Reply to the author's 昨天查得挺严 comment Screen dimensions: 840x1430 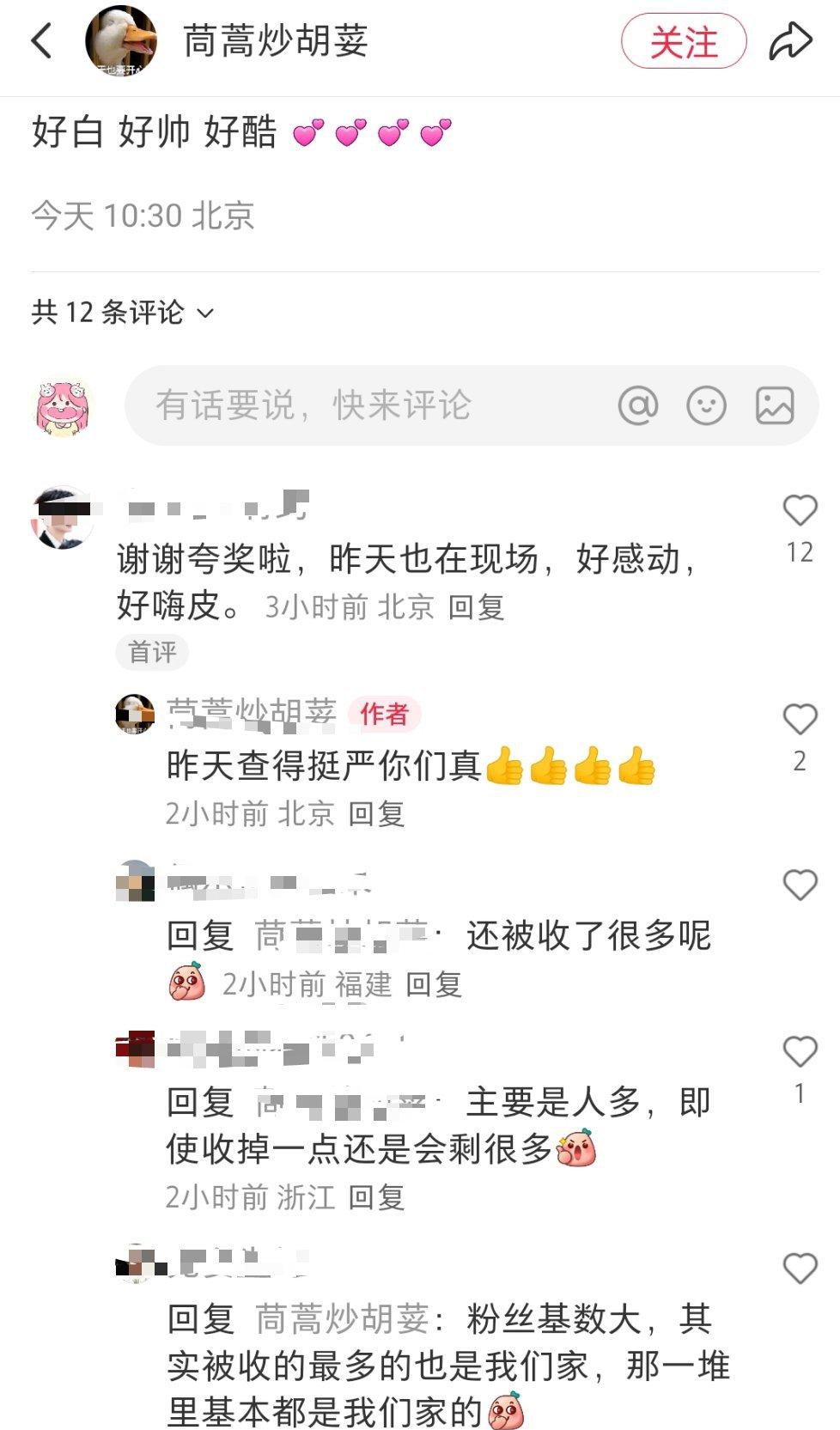click(x=376, y=814)
